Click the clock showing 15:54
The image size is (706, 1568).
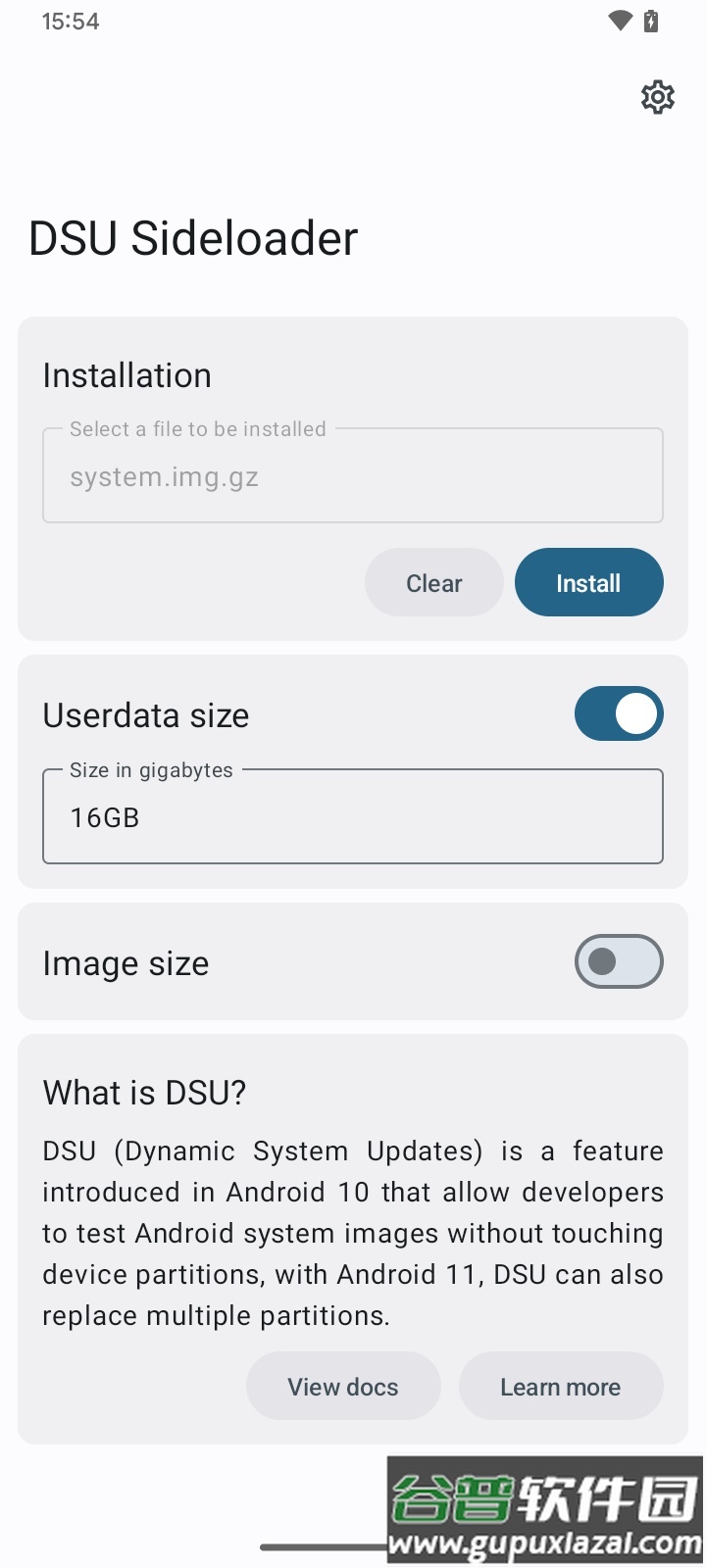tap(69, 20)
